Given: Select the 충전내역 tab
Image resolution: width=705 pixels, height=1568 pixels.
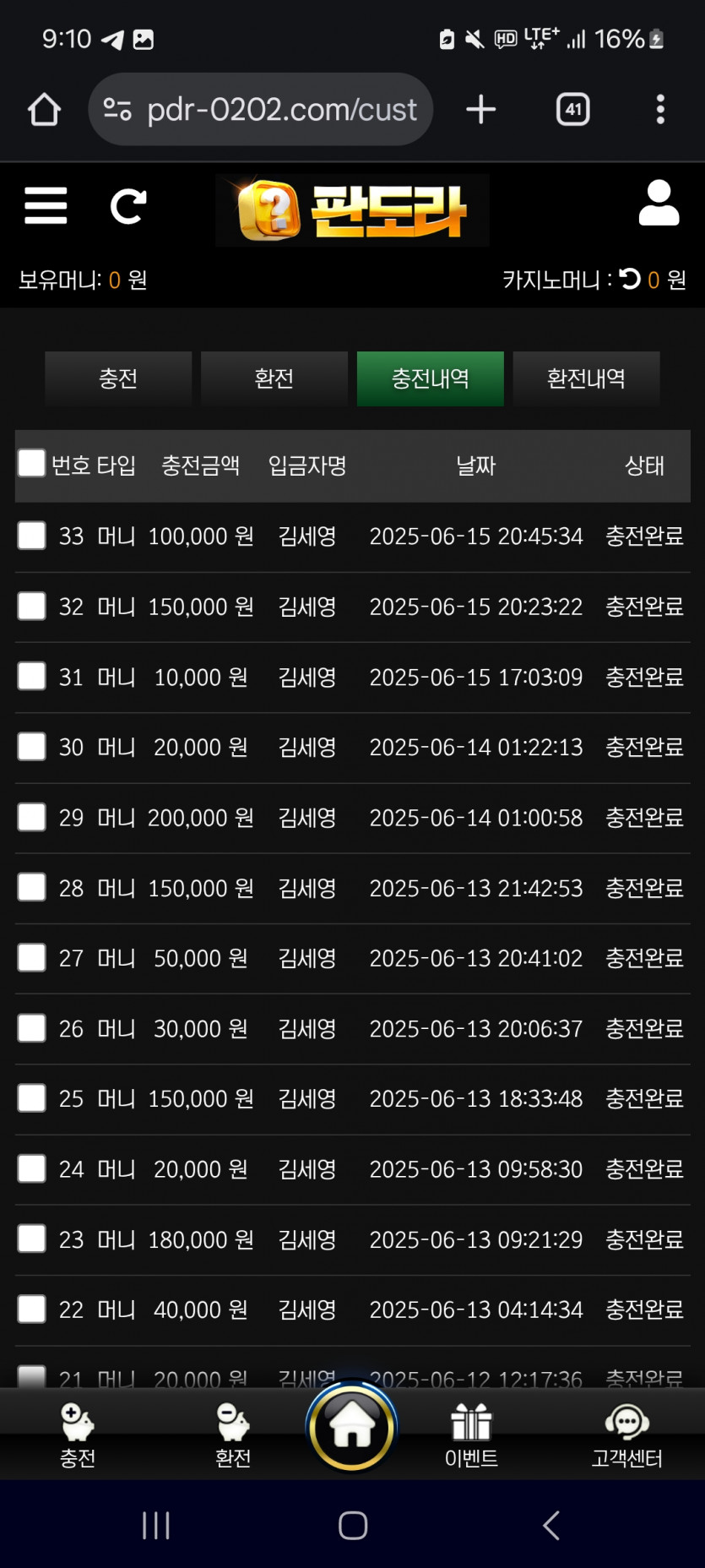Looking at the screenshot, I should pyautogui.click(x=431, y=378).
